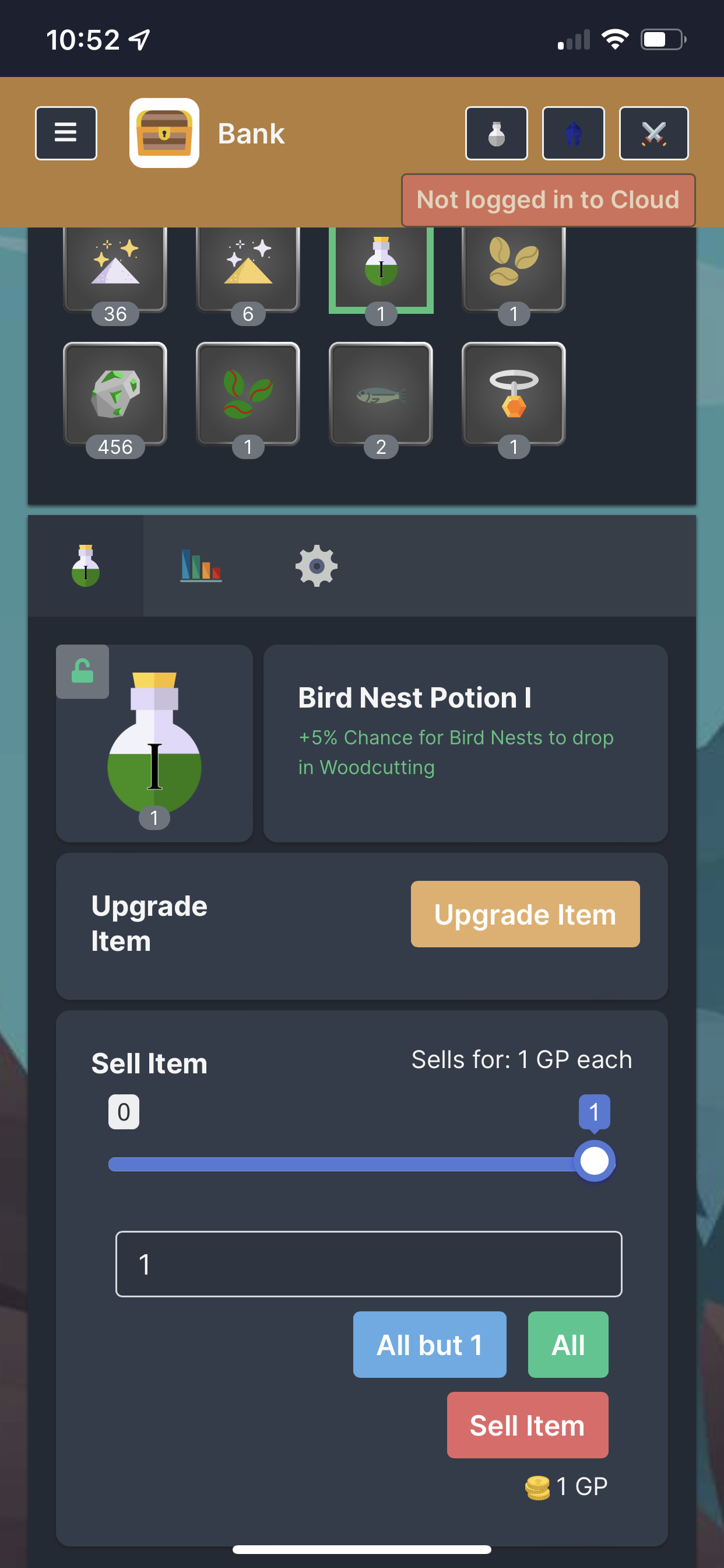Viewport: 724px width, 1568px height.
Task: Toggle the item lock on Bird Nest Potion
Action: coord(82,671)
